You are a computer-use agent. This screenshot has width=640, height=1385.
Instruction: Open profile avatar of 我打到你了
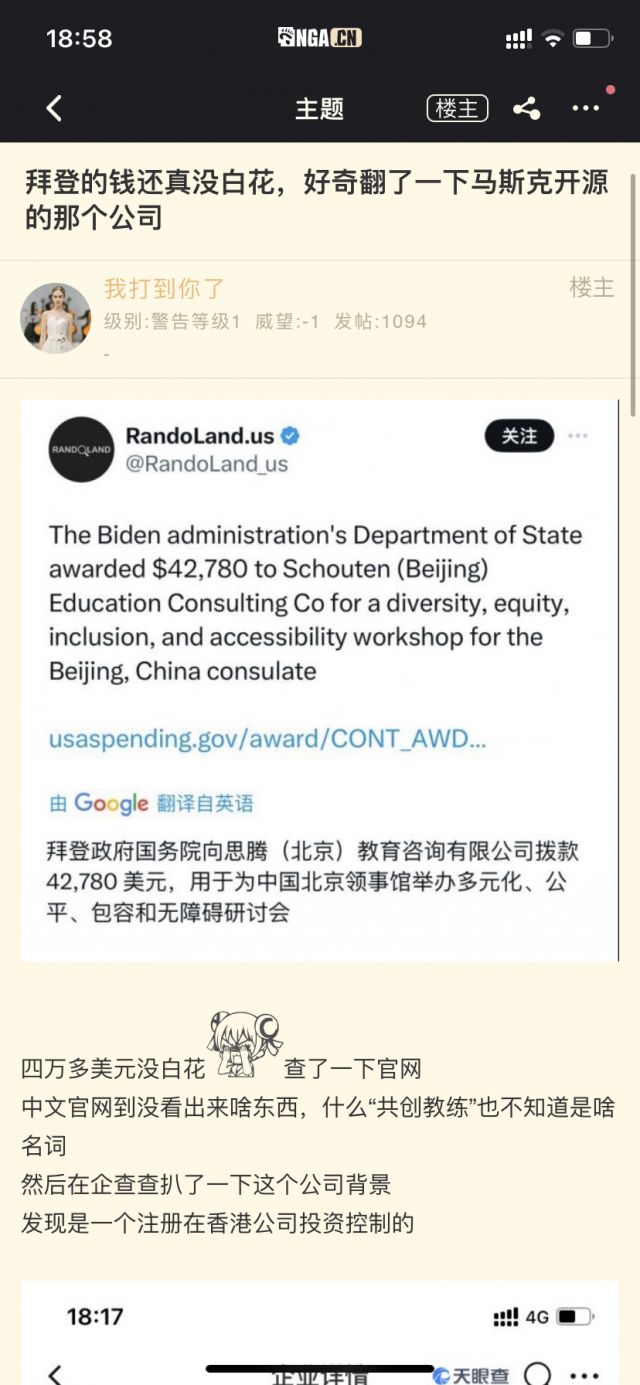click(55, 318)
